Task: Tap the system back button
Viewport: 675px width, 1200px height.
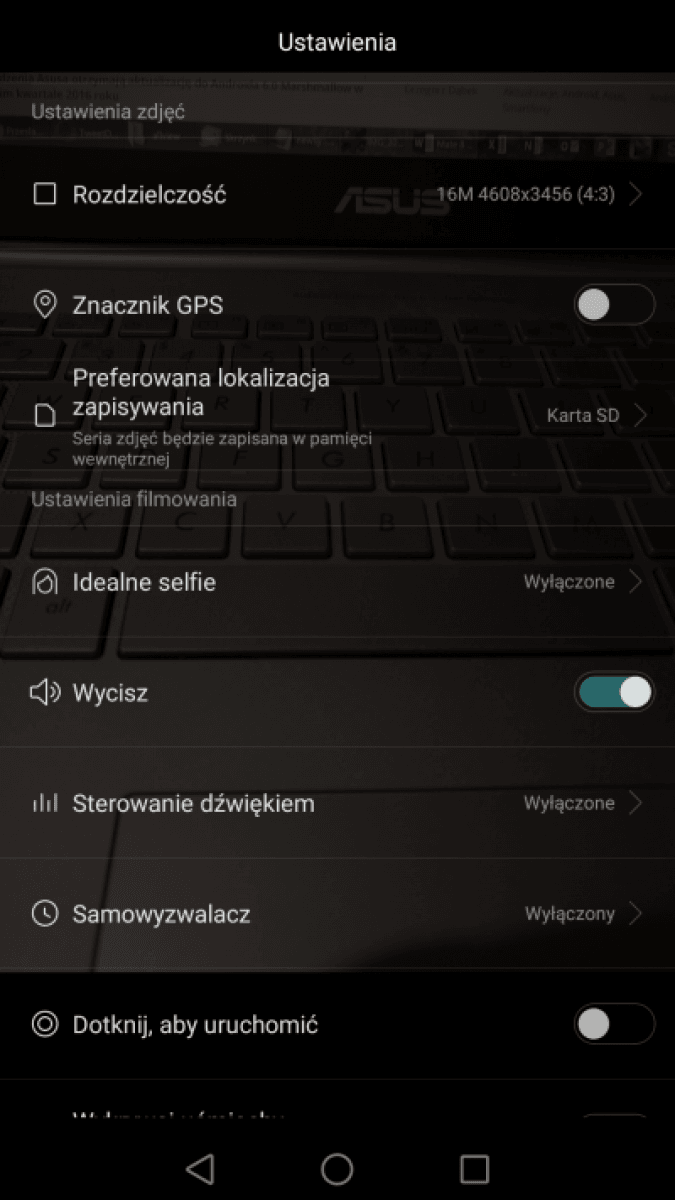Action: pos(201,1168)
